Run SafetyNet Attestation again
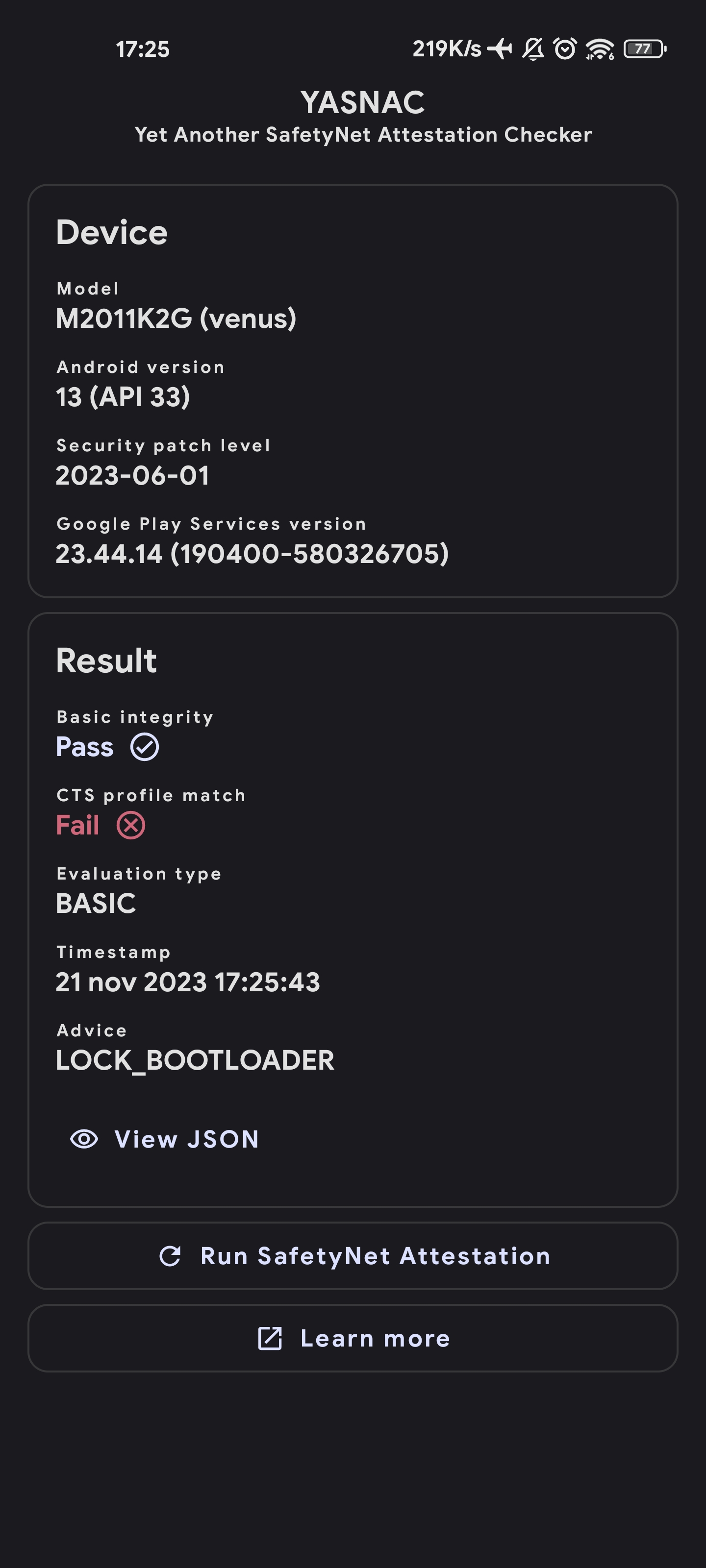706x1568 pixels. tap(353, 1256)
